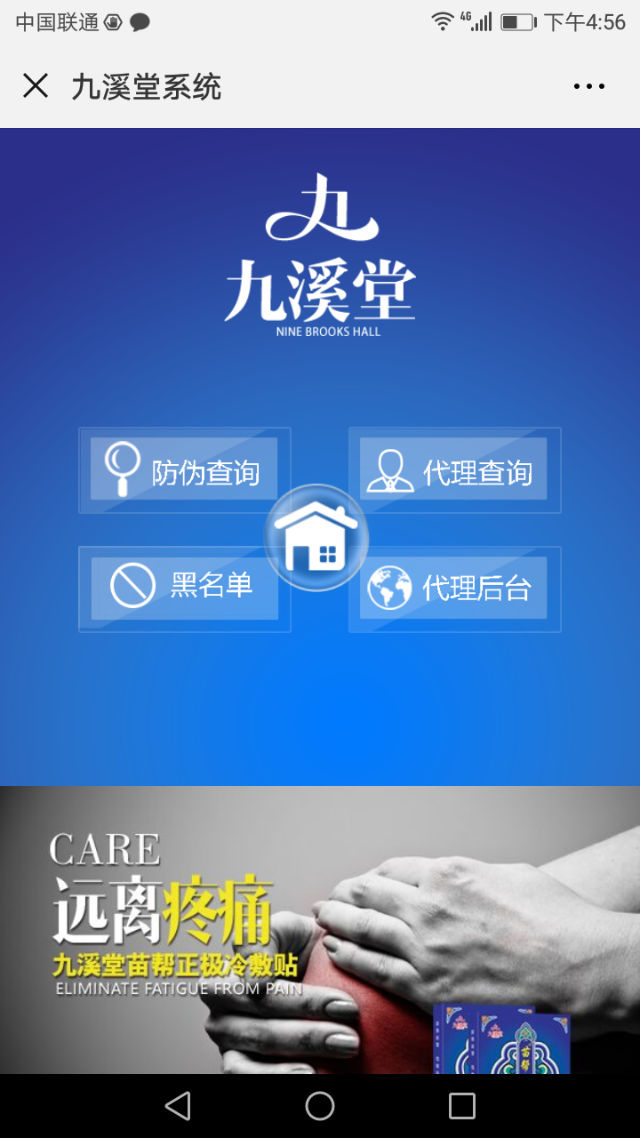Open 防伪查询 anti-counterfeit lookup
This screenshot has height=1138, width=640.
pyautogui.click(x=185, y=470)
